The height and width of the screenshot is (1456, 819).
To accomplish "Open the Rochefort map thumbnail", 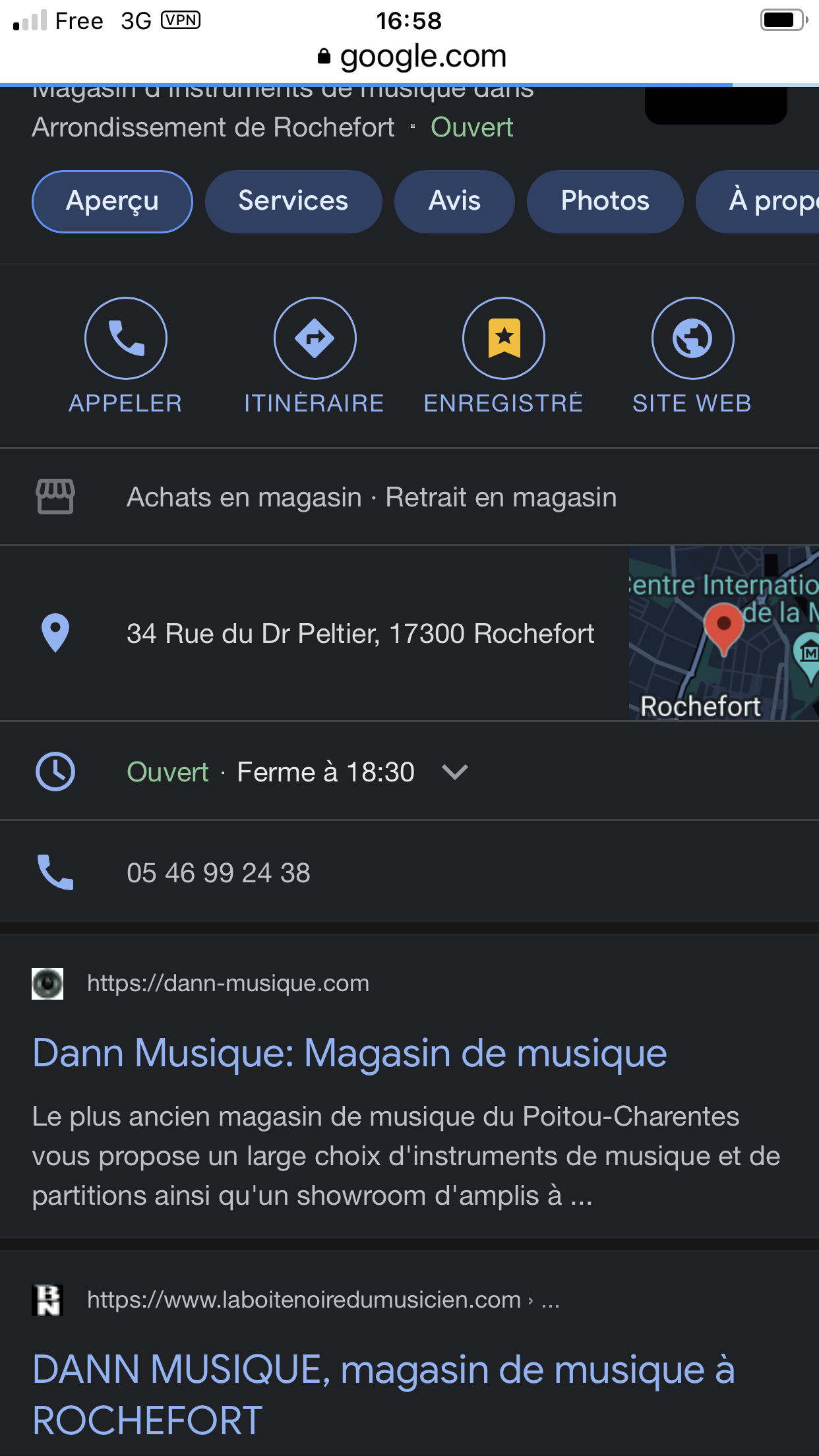I will tap(724, 633).
